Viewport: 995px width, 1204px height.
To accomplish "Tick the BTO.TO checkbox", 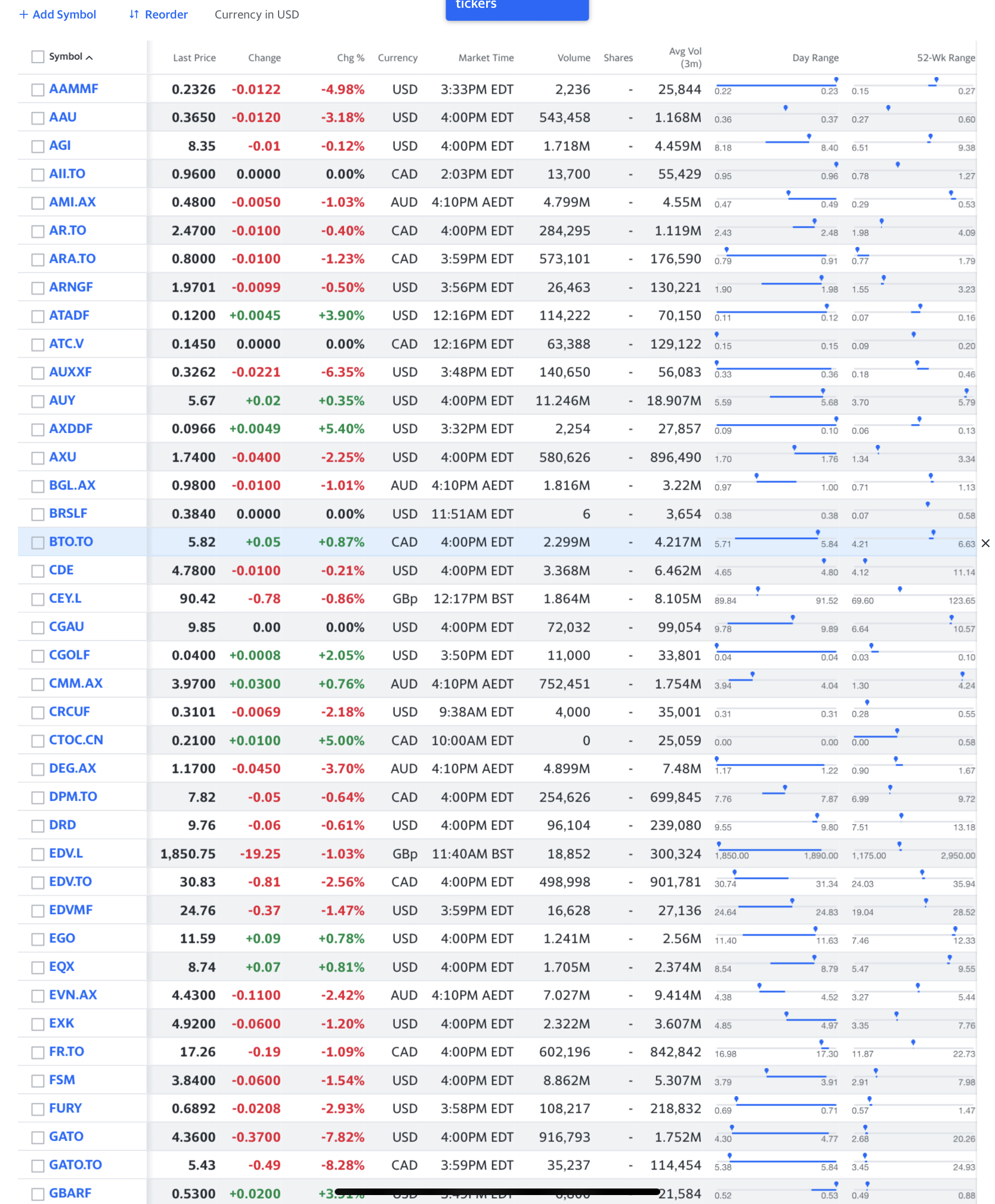I will 38,542.
